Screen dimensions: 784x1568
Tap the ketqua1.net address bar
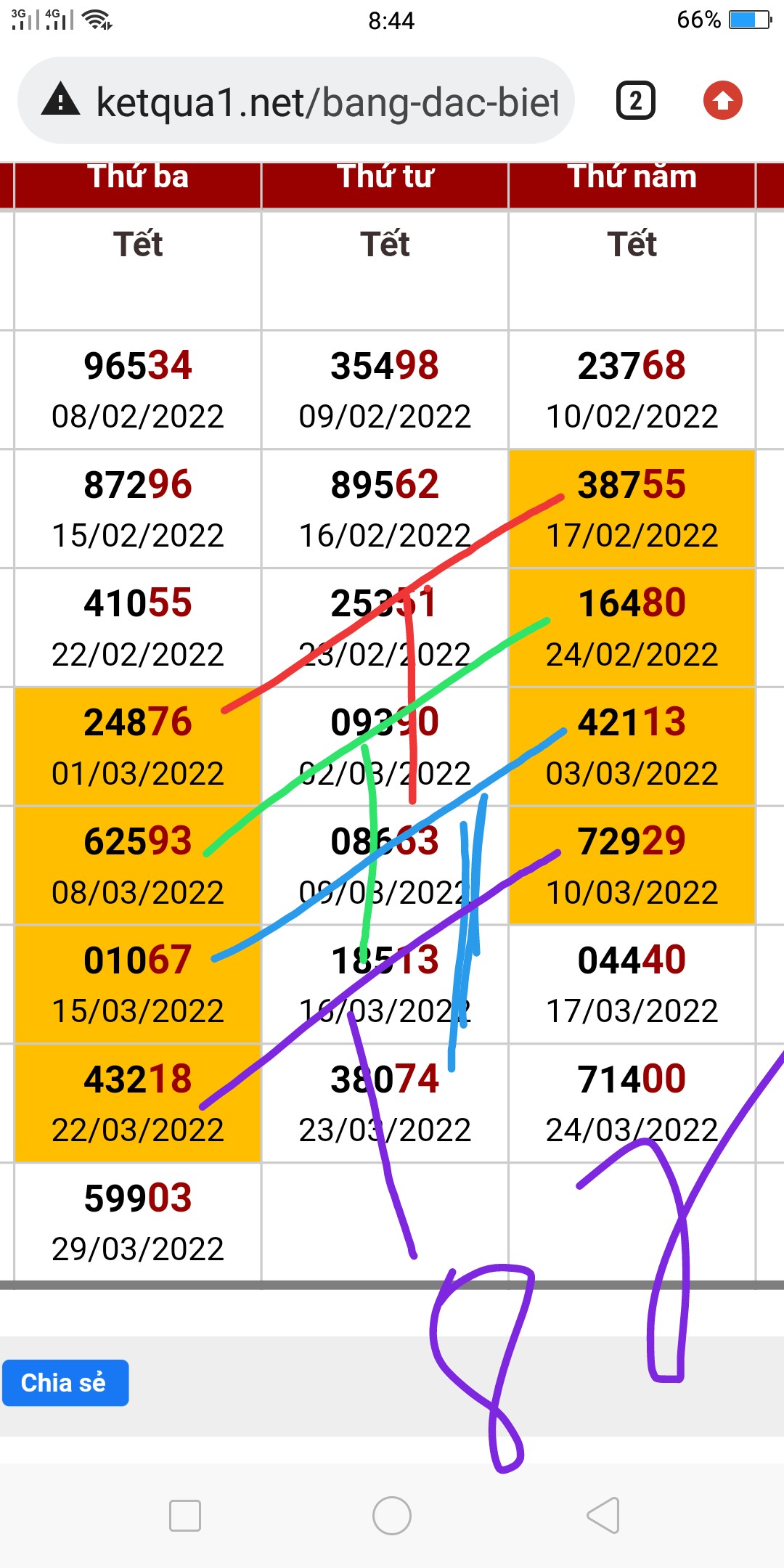[327, 102]
